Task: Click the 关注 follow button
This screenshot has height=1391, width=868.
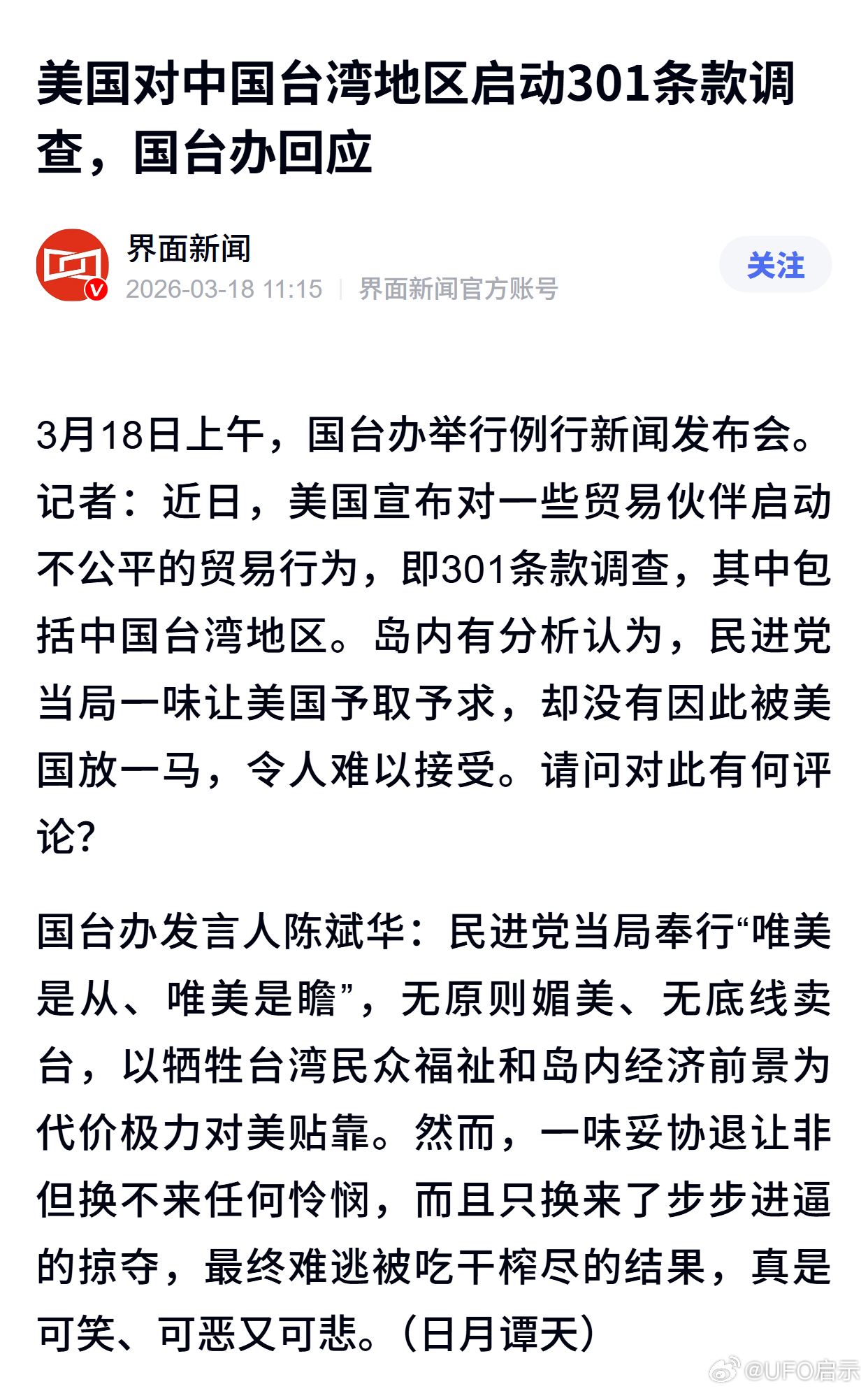Action: pyautogui.click(x=776, y=266)
